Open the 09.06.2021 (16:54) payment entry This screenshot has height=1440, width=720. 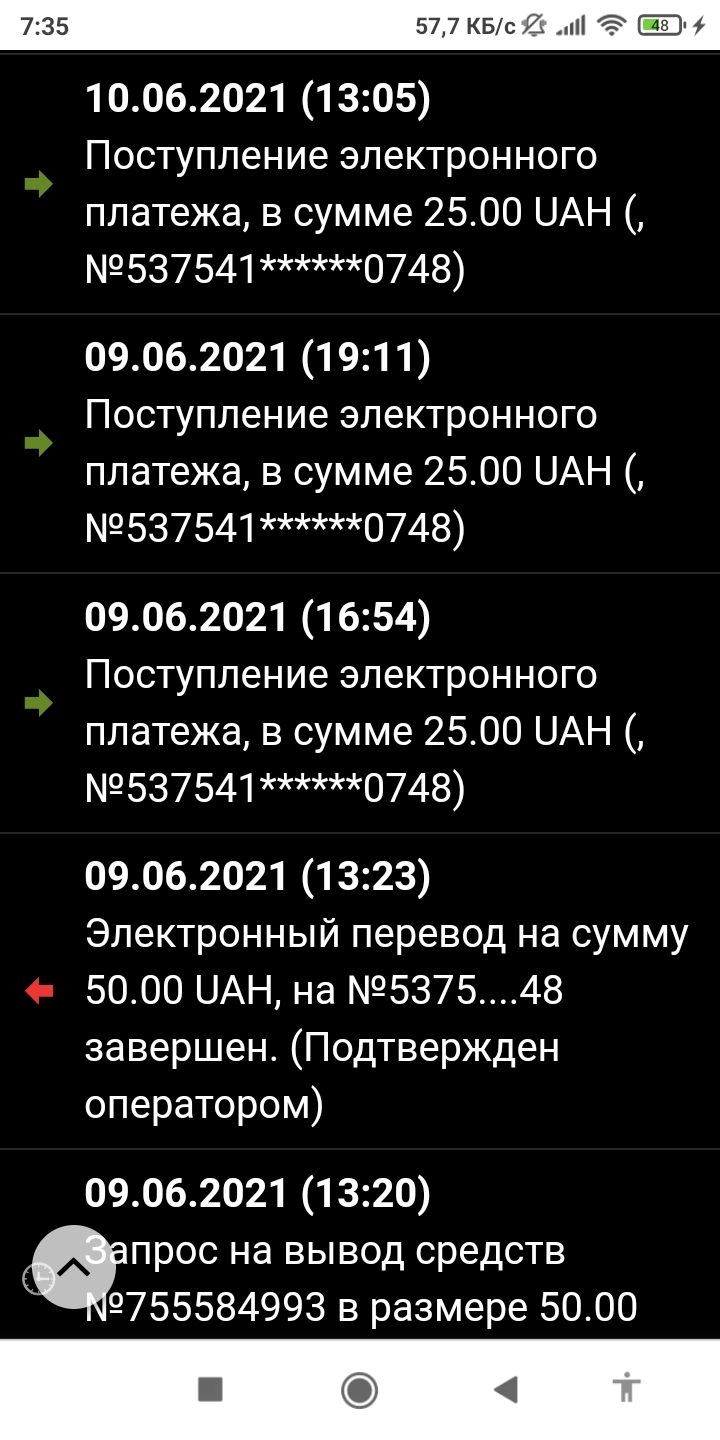[360, 703]
